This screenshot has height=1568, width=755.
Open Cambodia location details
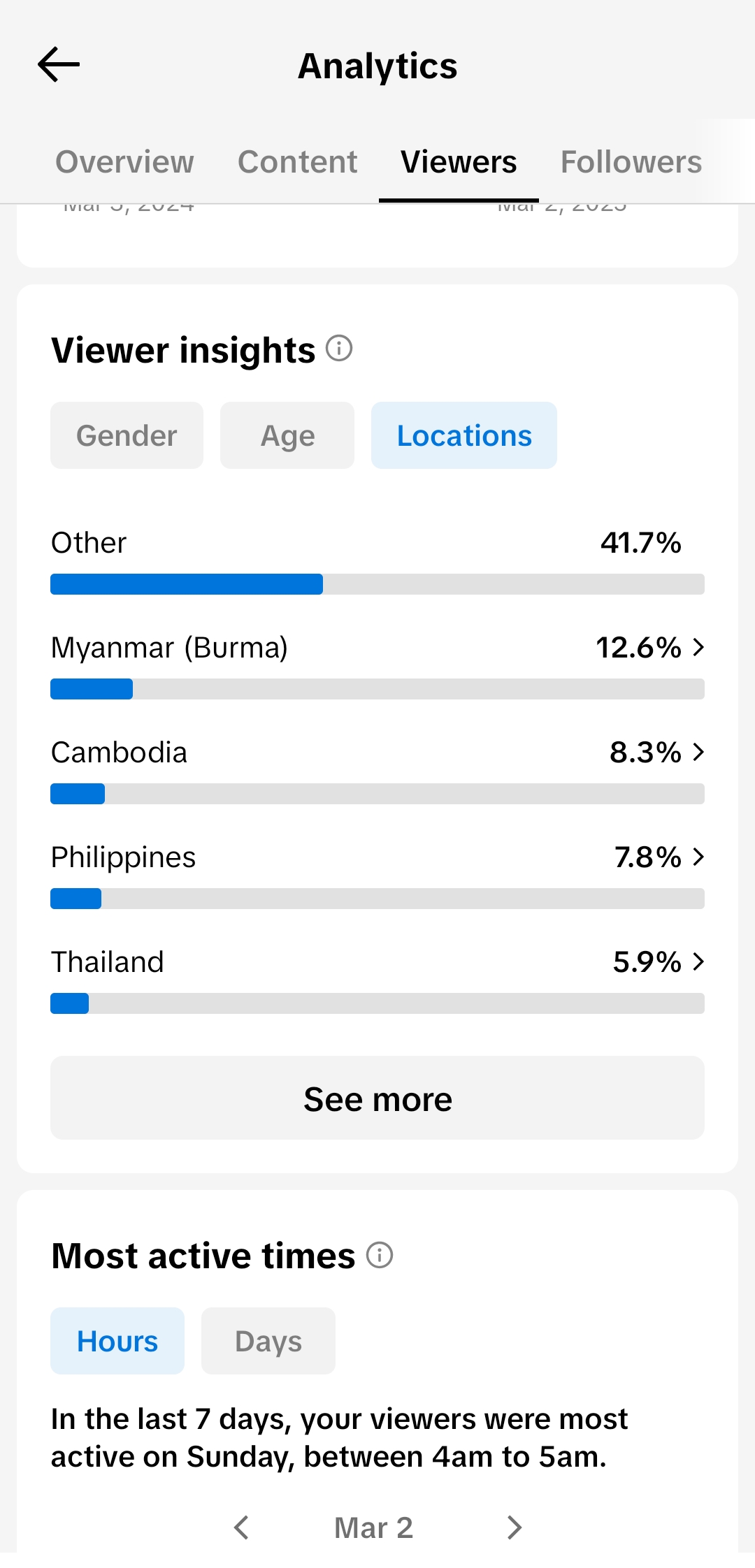(x=377, y=769)
